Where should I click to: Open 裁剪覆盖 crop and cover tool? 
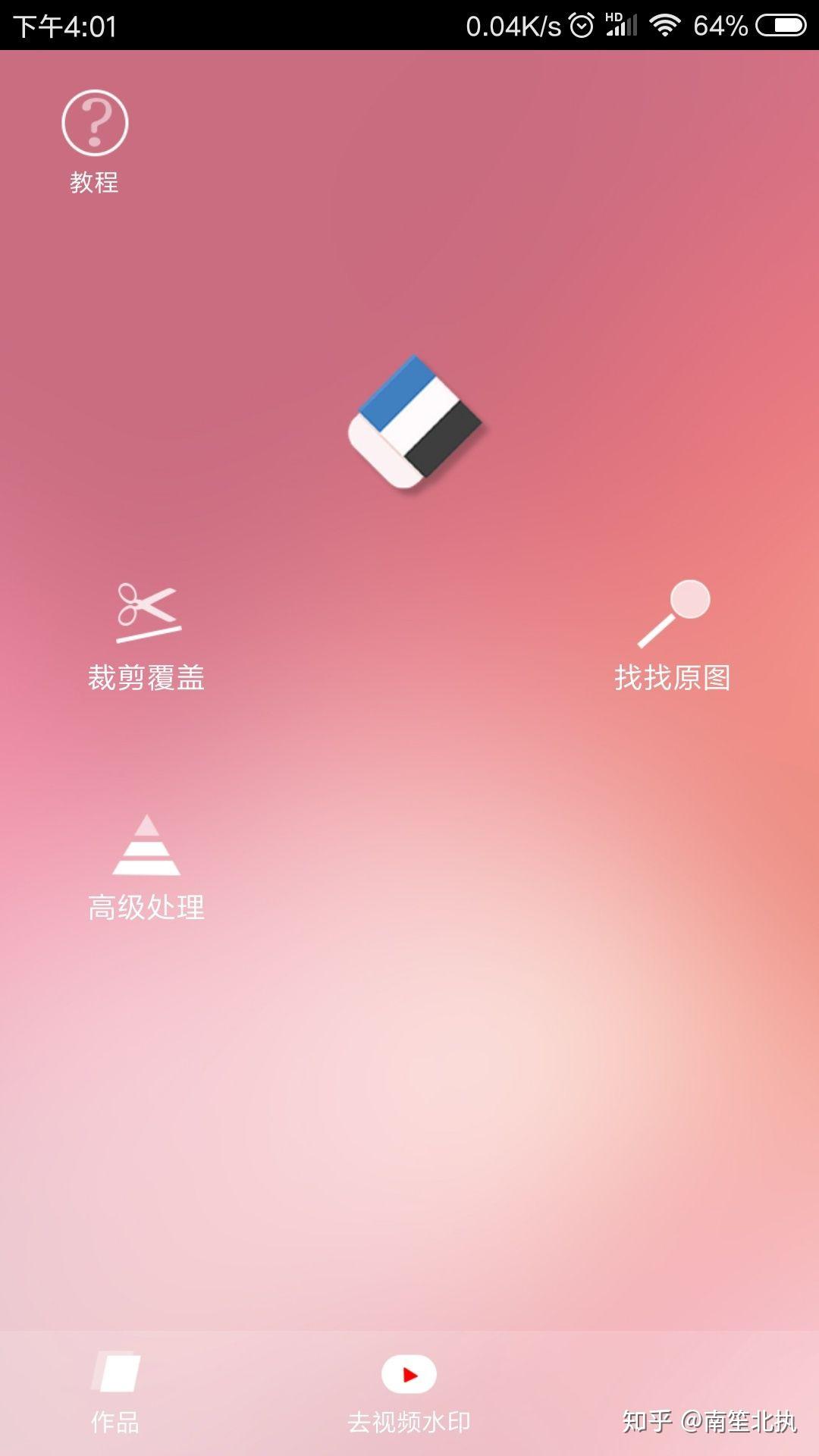tap(146, 637)
